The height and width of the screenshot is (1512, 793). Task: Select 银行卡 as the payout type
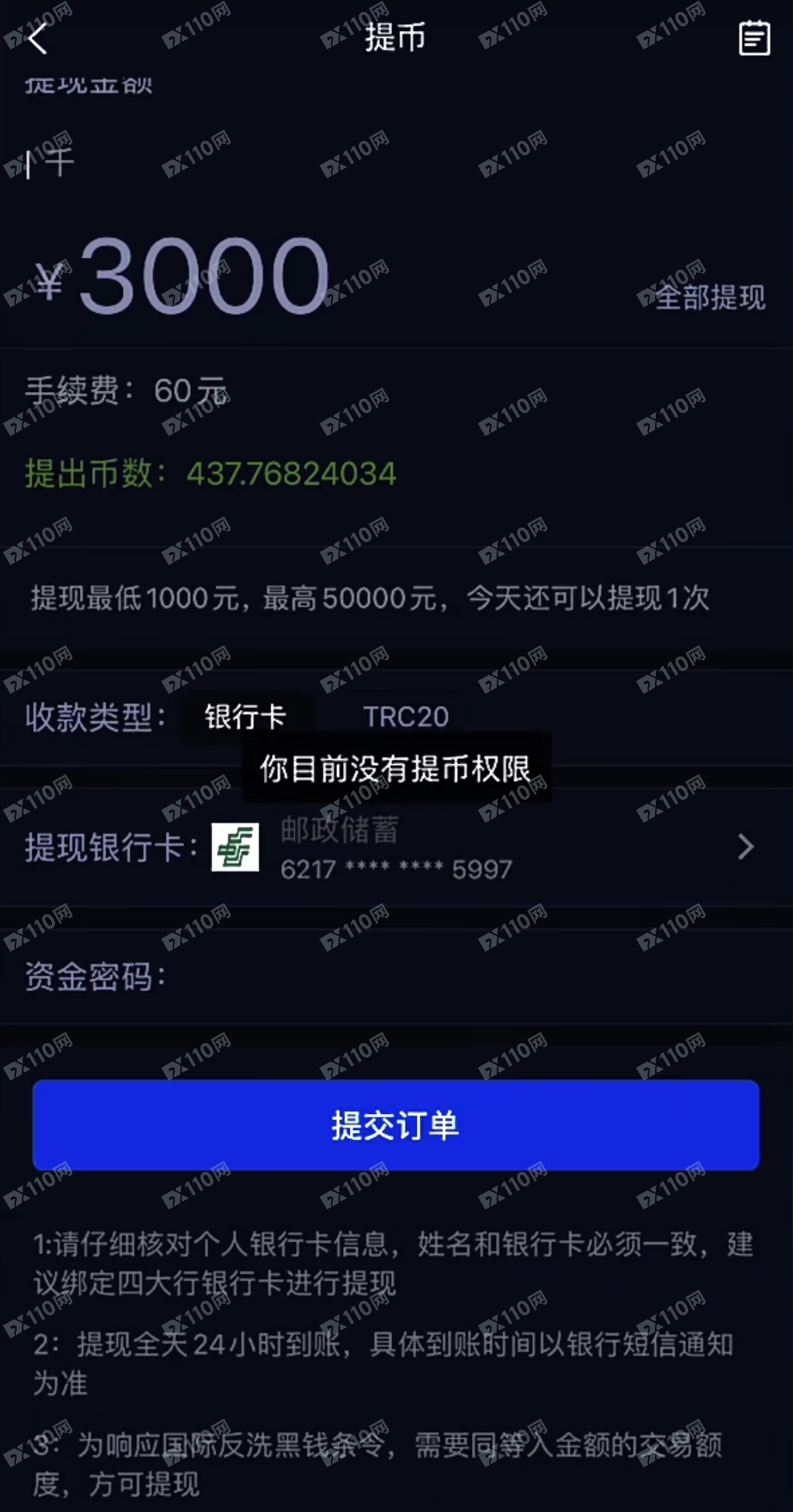[x=245, y=716]
